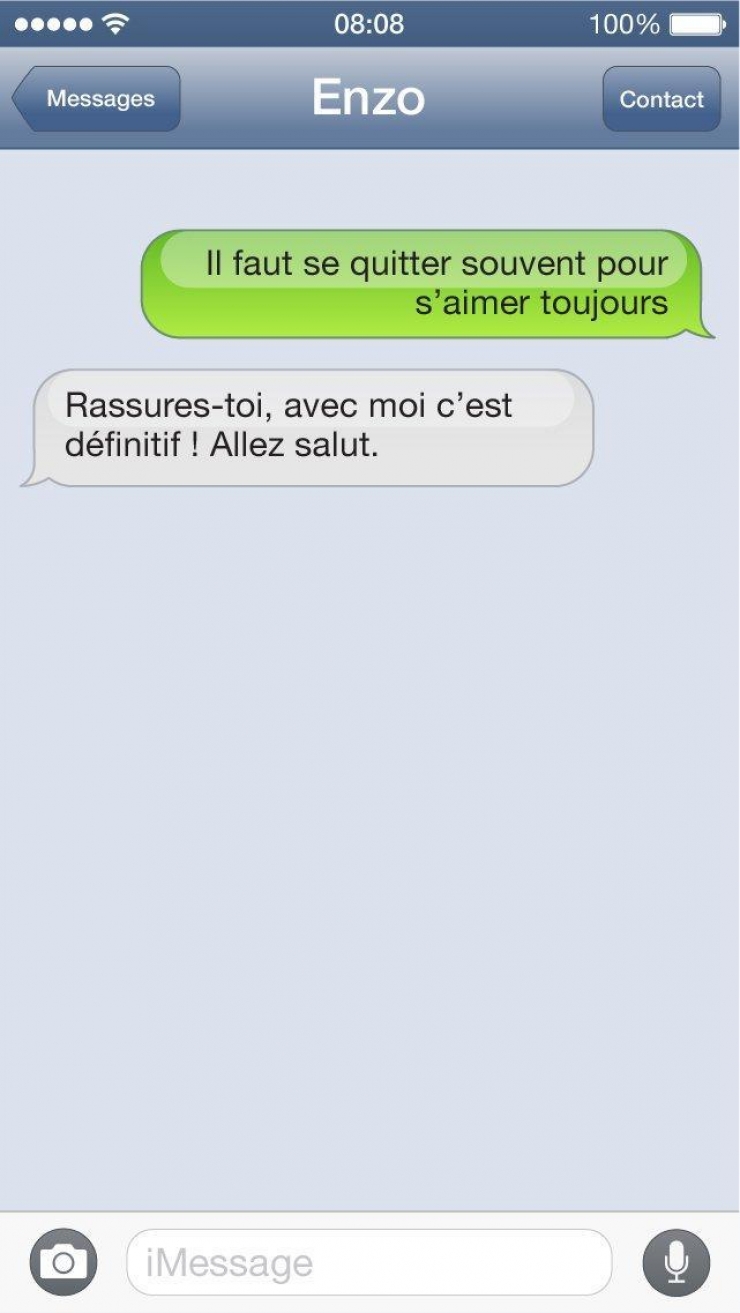The image size is (740, 1313).
Task: Tap the conversation title Enzo
Action: tap(369, 97)
